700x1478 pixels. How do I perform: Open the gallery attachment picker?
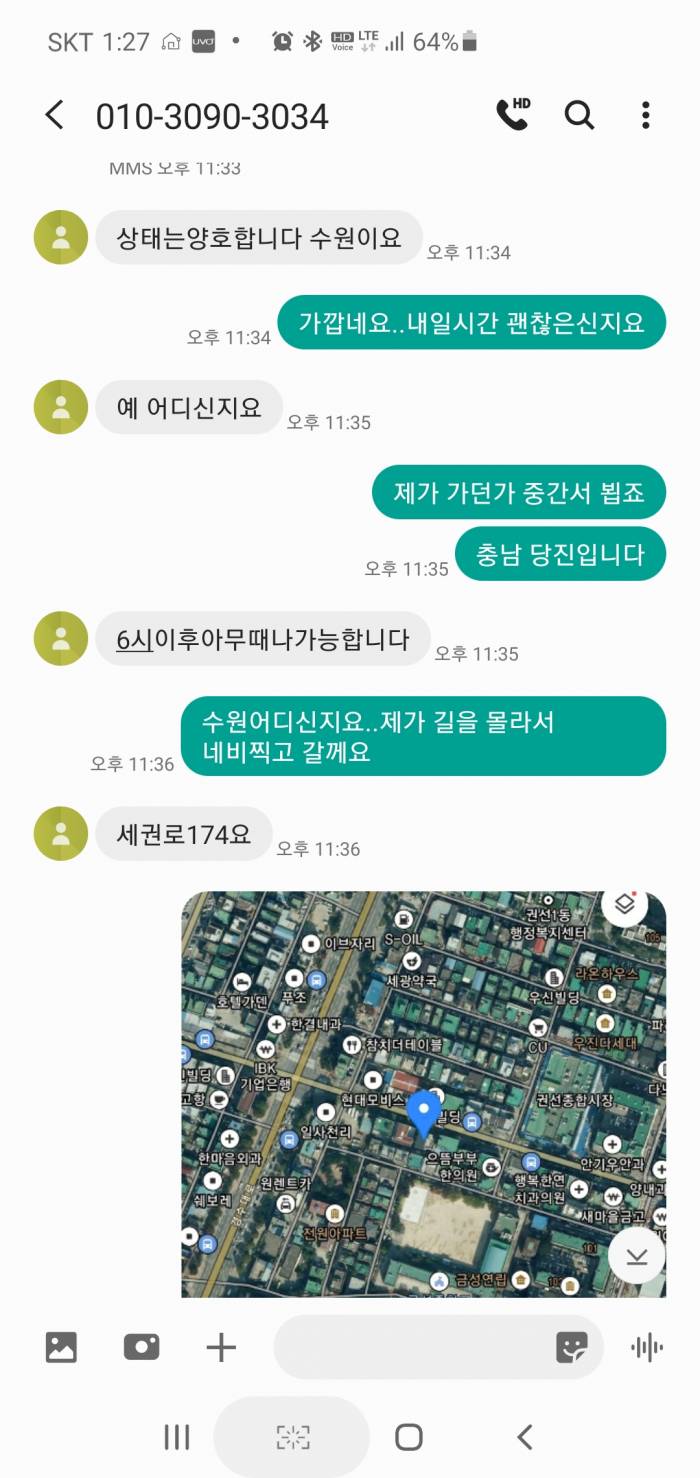[x=61, y=1348]
